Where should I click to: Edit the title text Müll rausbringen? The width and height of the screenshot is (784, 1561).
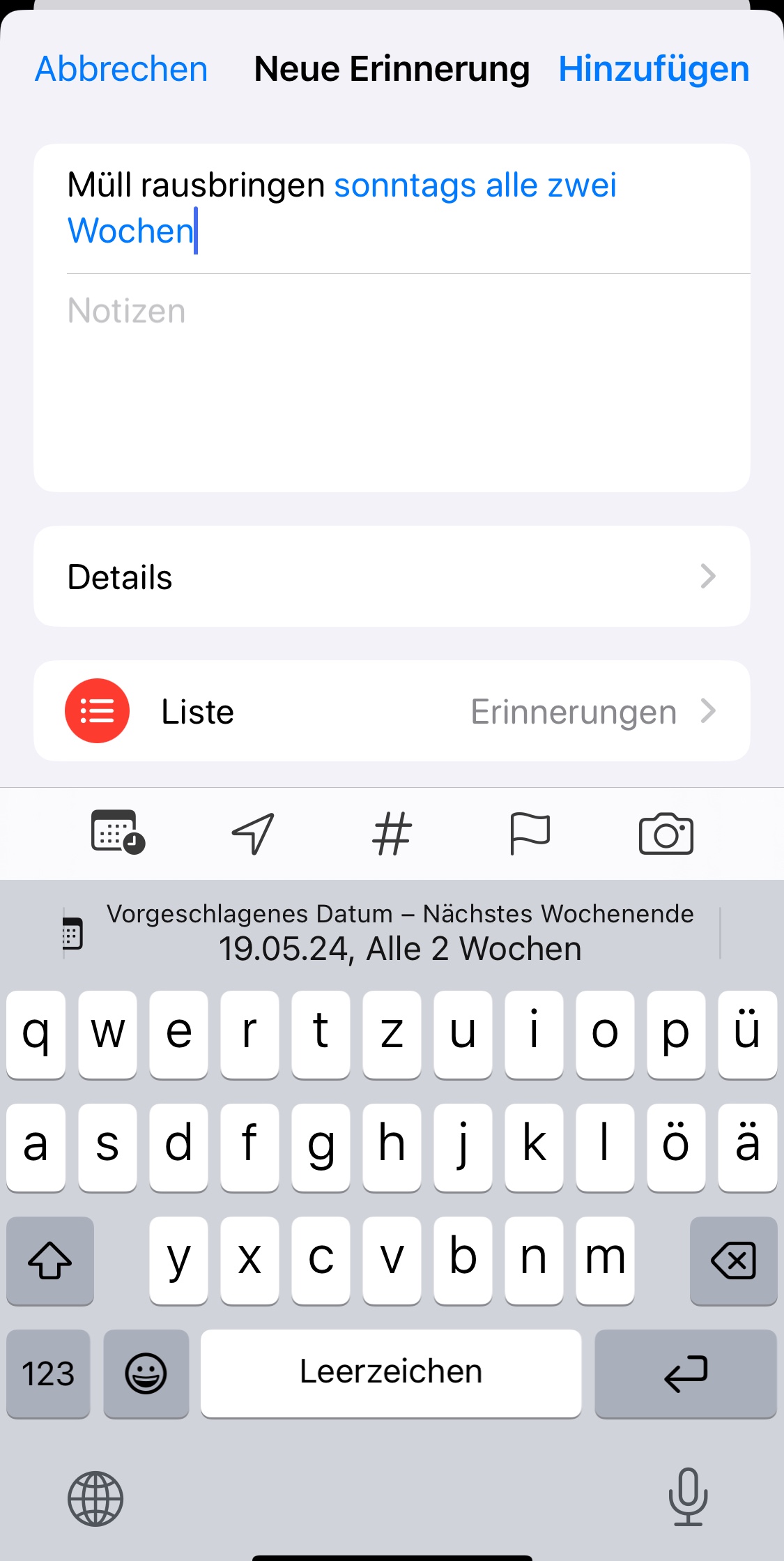[x=197, y=186]
